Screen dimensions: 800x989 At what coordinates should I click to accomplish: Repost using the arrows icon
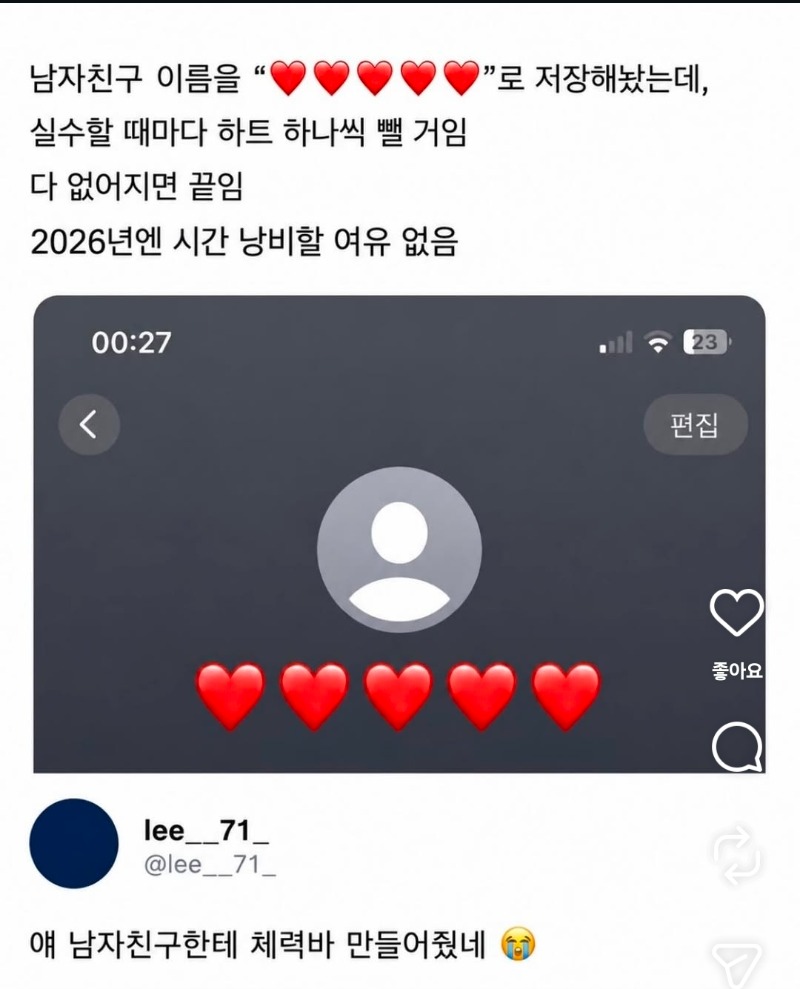coord(736,856)
